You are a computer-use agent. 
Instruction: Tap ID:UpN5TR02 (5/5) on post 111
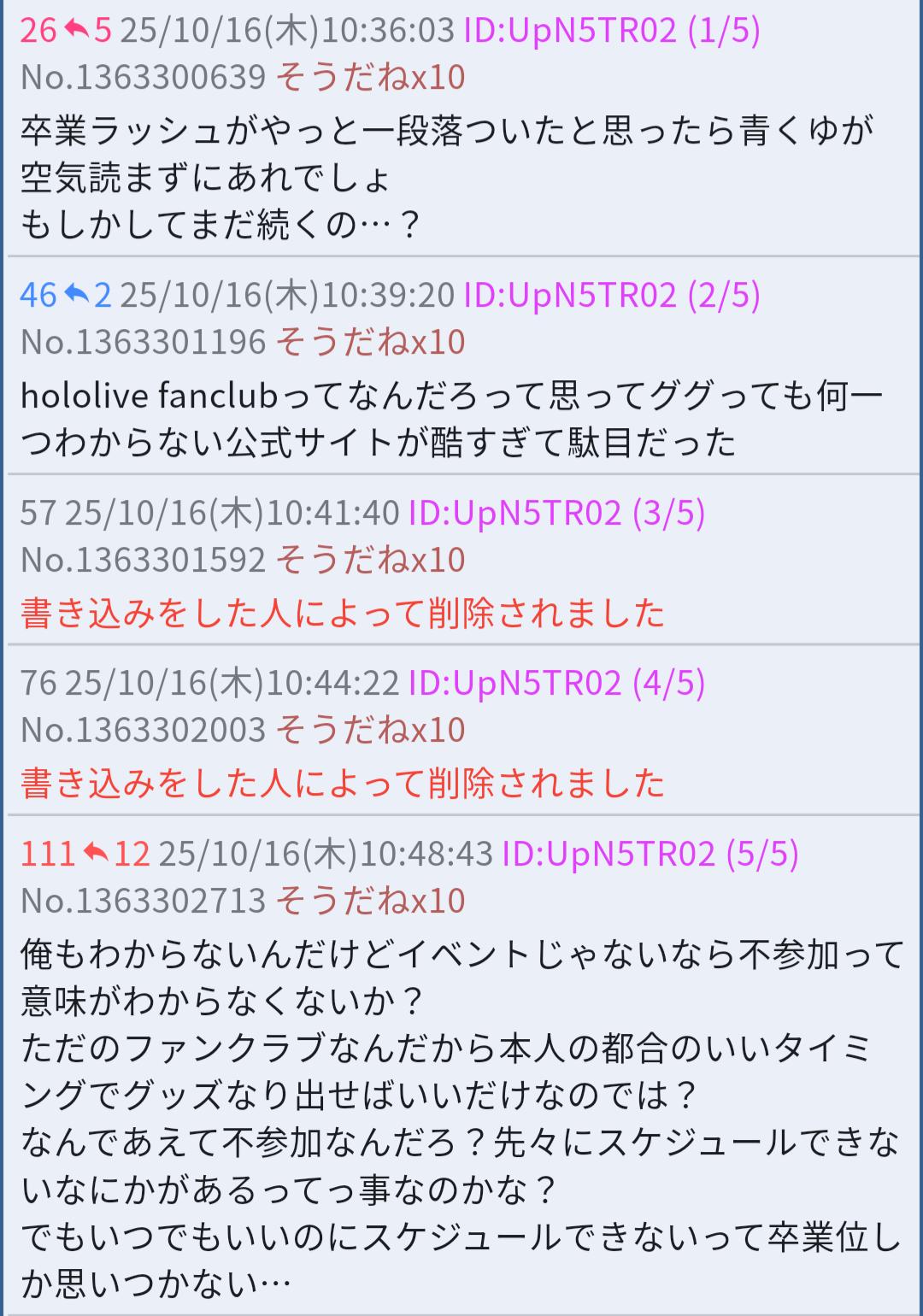(650, 854)
